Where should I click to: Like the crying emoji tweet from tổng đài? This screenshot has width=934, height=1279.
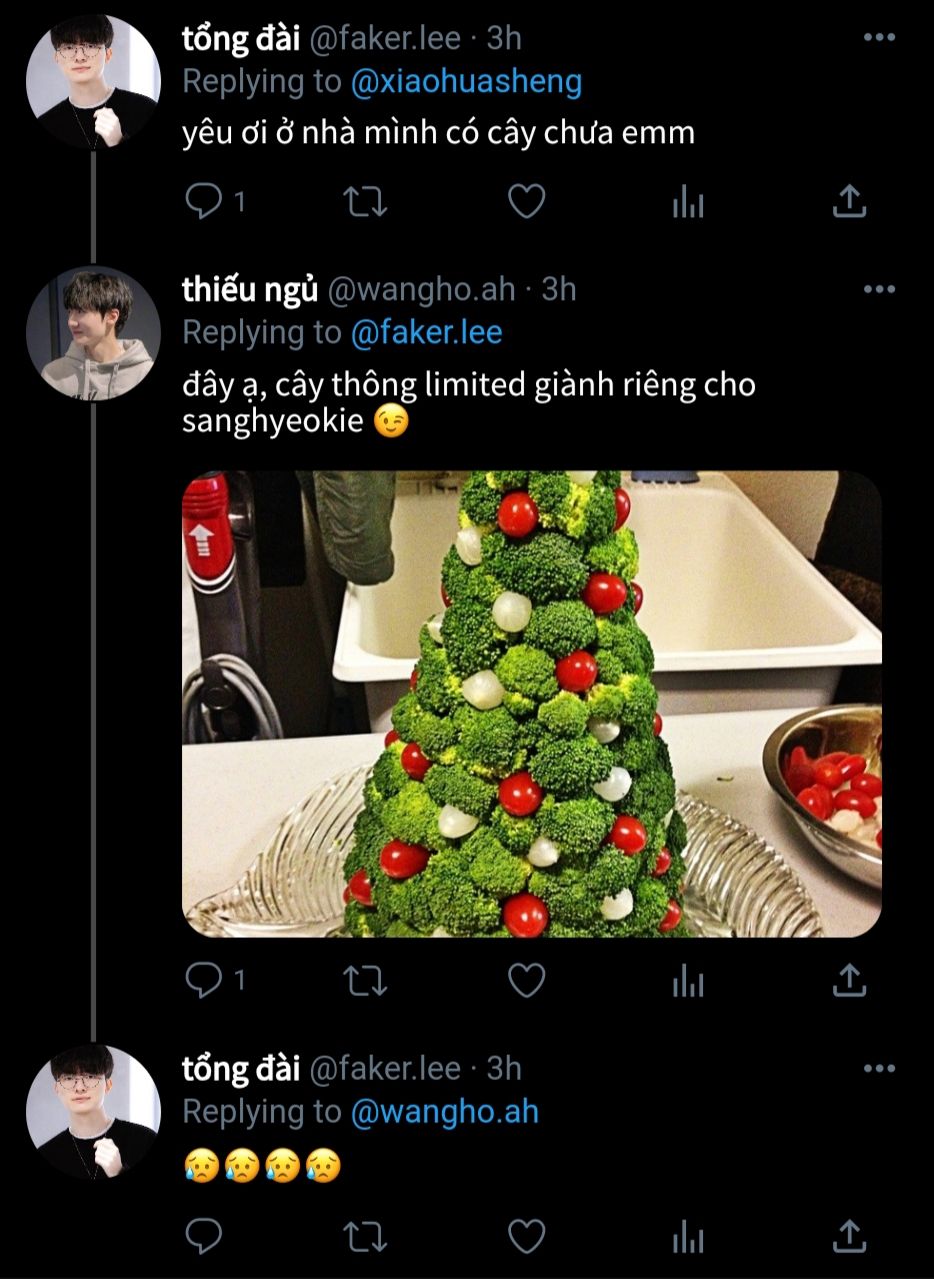[526, 1236]
